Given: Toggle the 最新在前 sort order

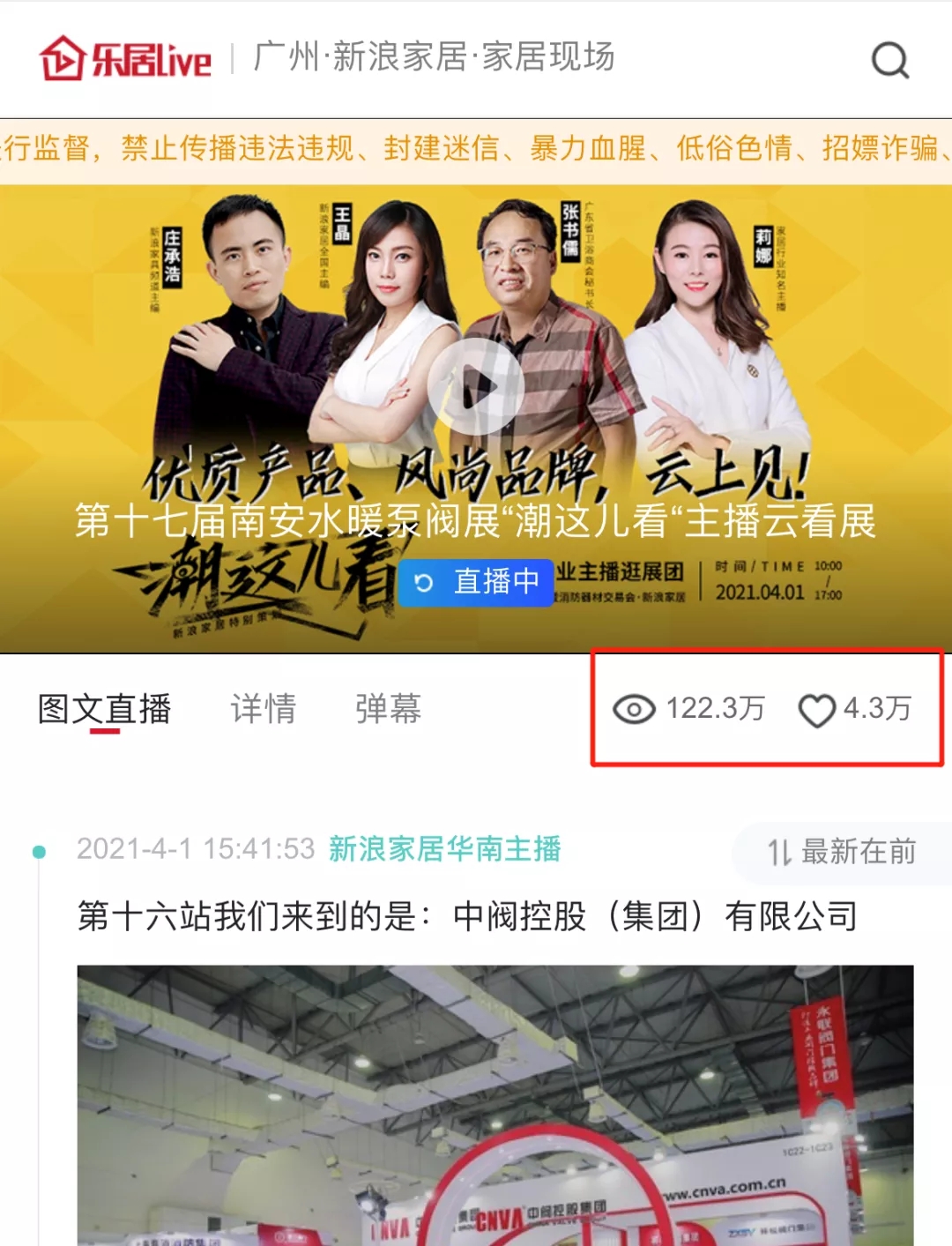Looking at the screenshot, I should point(842,852).
